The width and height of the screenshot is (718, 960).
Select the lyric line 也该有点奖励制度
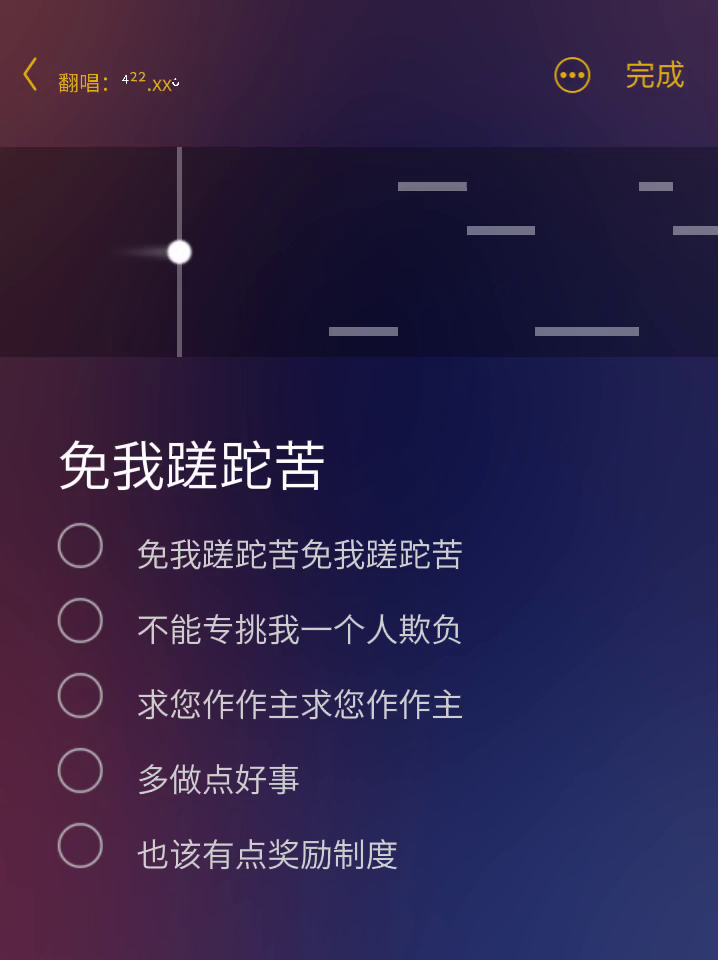click(80, 846)
